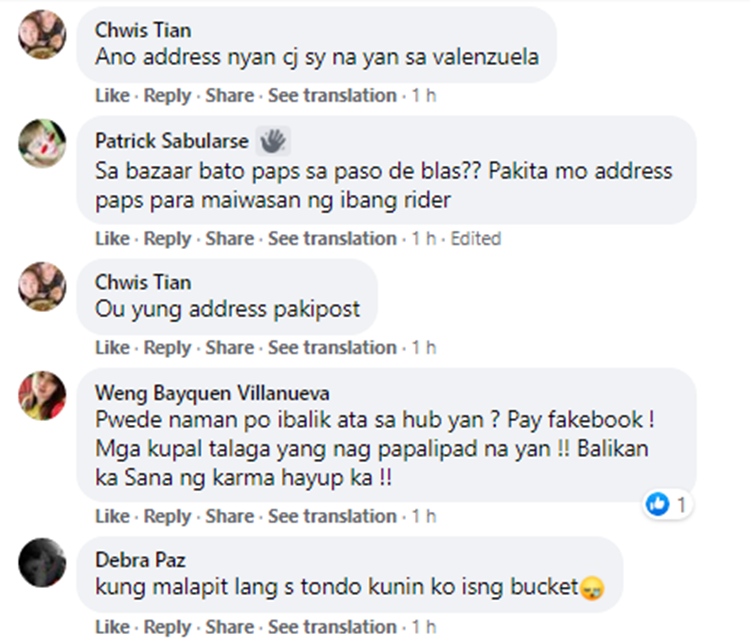The width and height of the screenshot is (750, 644).
Task: View like reactions on Weng's comment
Action: [667, 505]
